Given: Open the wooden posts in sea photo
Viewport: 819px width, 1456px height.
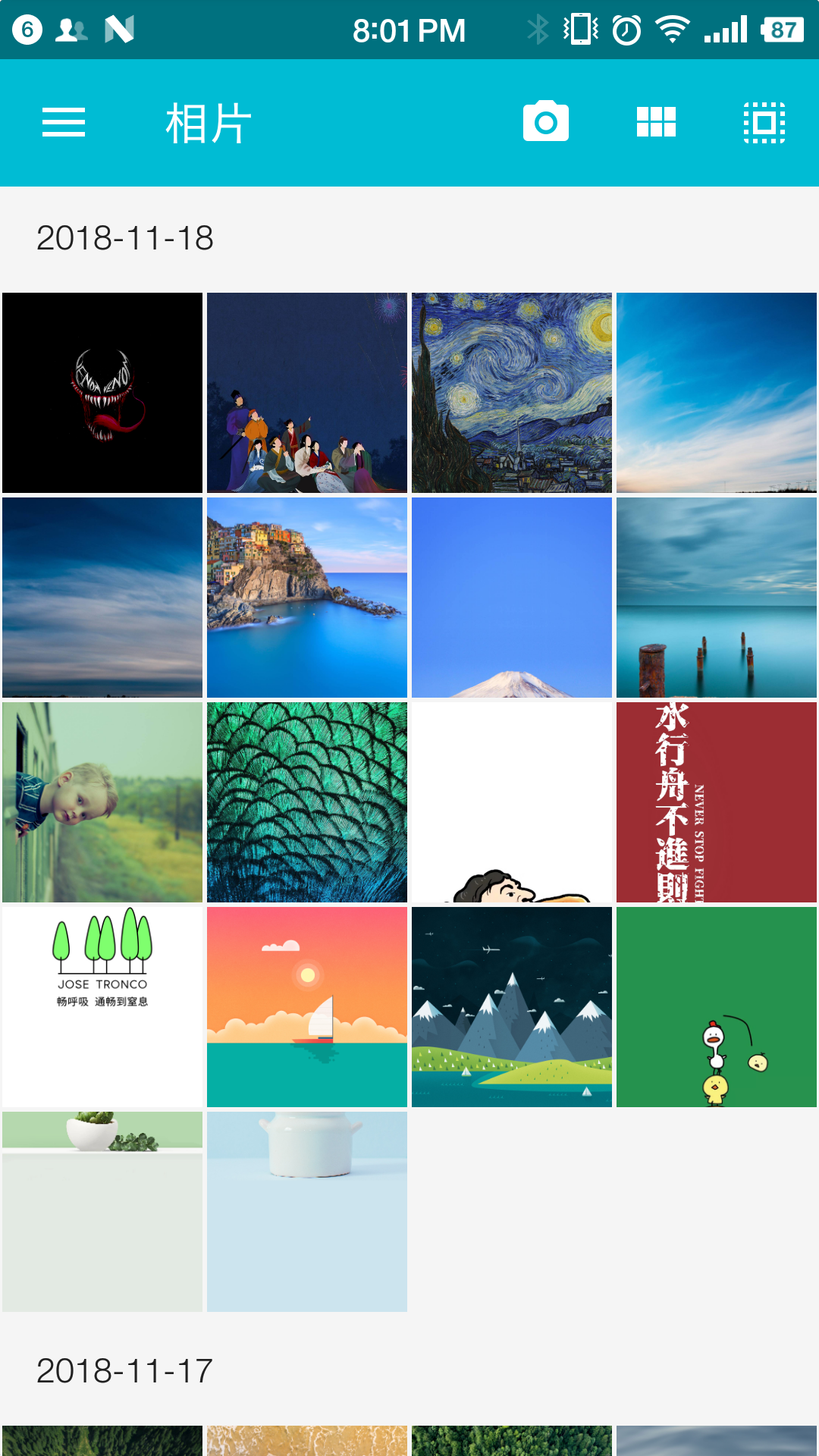Looking at the screenshot, I should (717, 598).
